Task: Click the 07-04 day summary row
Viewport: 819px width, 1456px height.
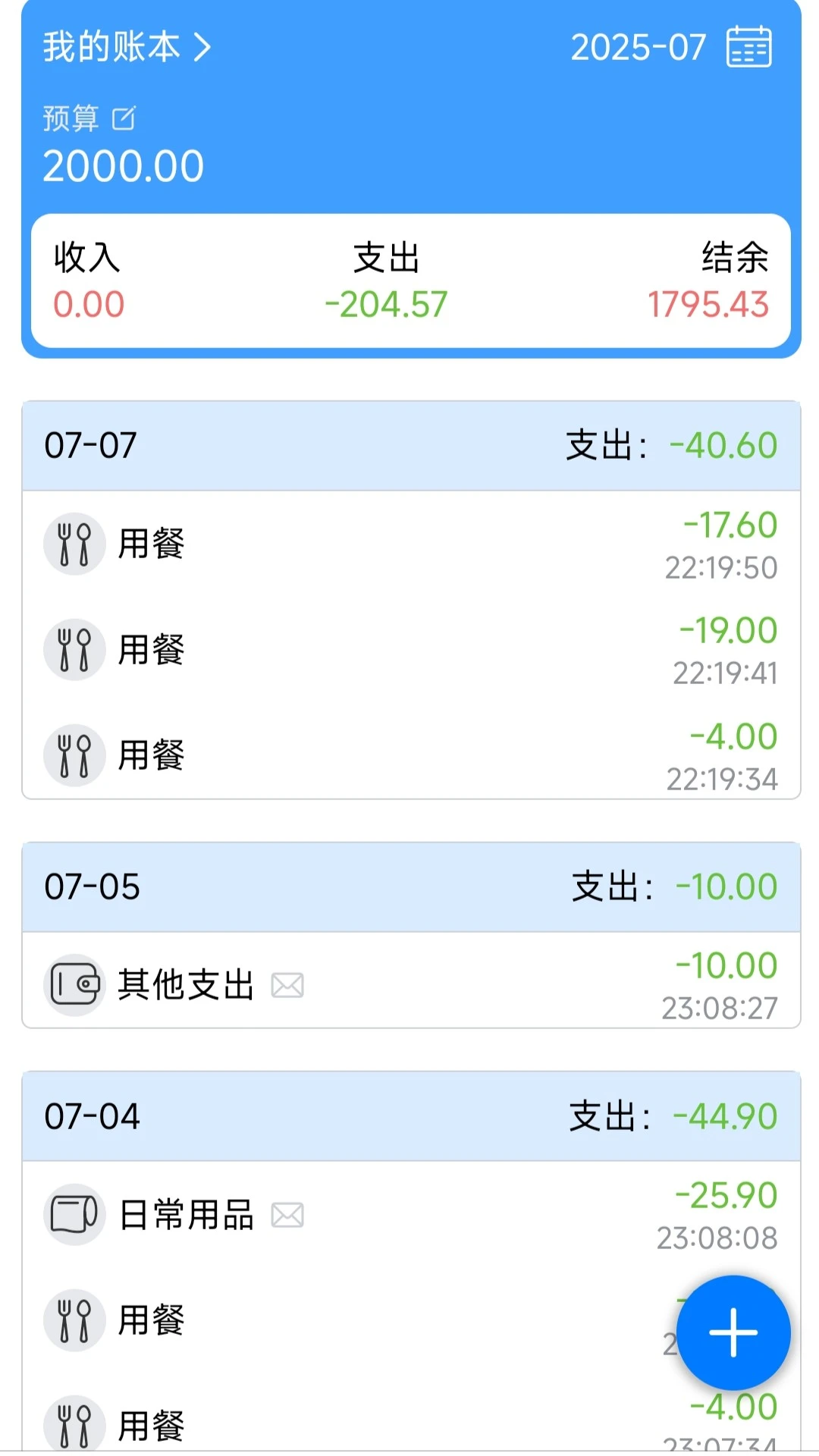Action: [91, 1116]
